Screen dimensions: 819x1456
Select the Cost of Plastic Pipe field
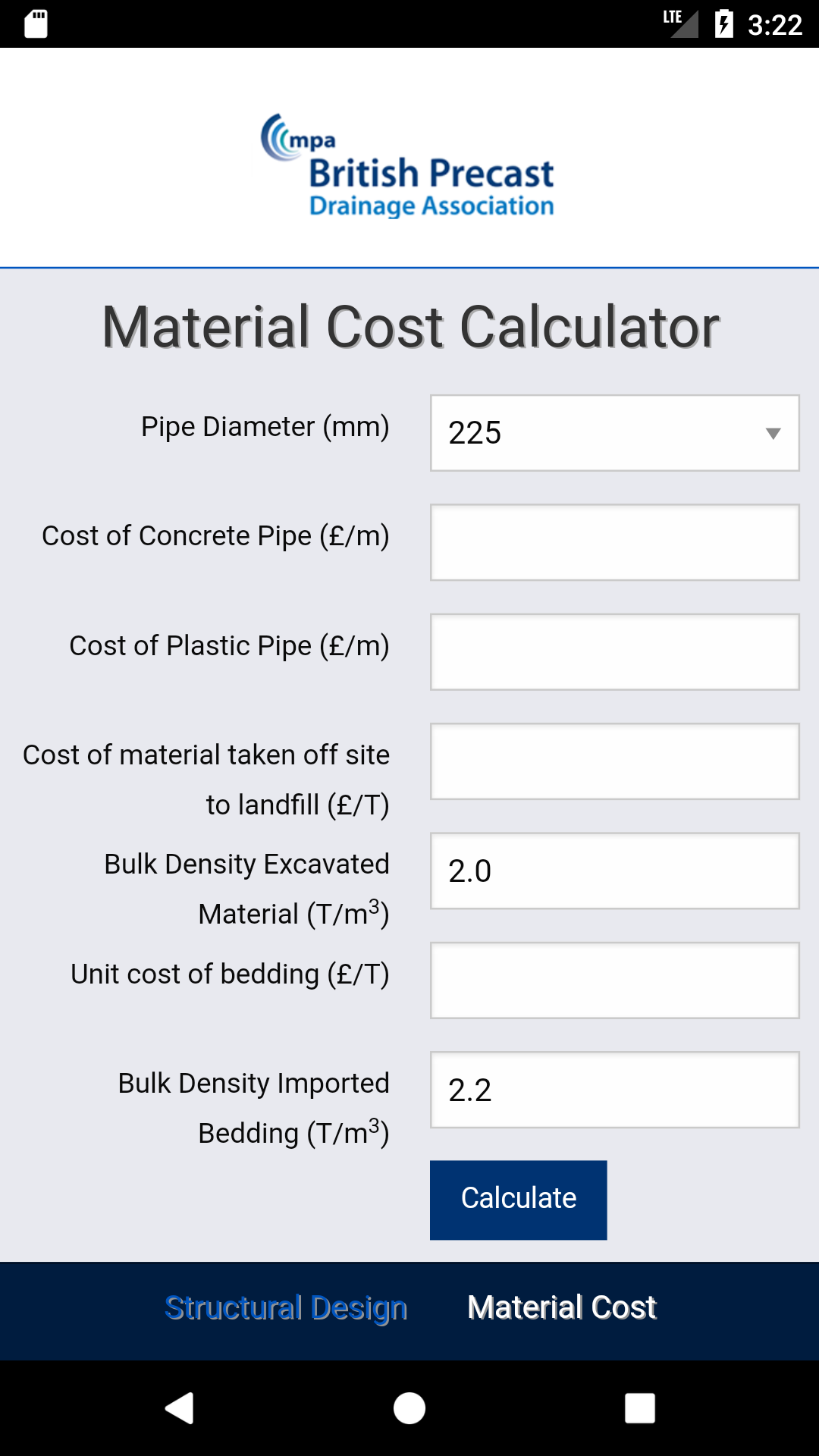[x=614, y=652]
